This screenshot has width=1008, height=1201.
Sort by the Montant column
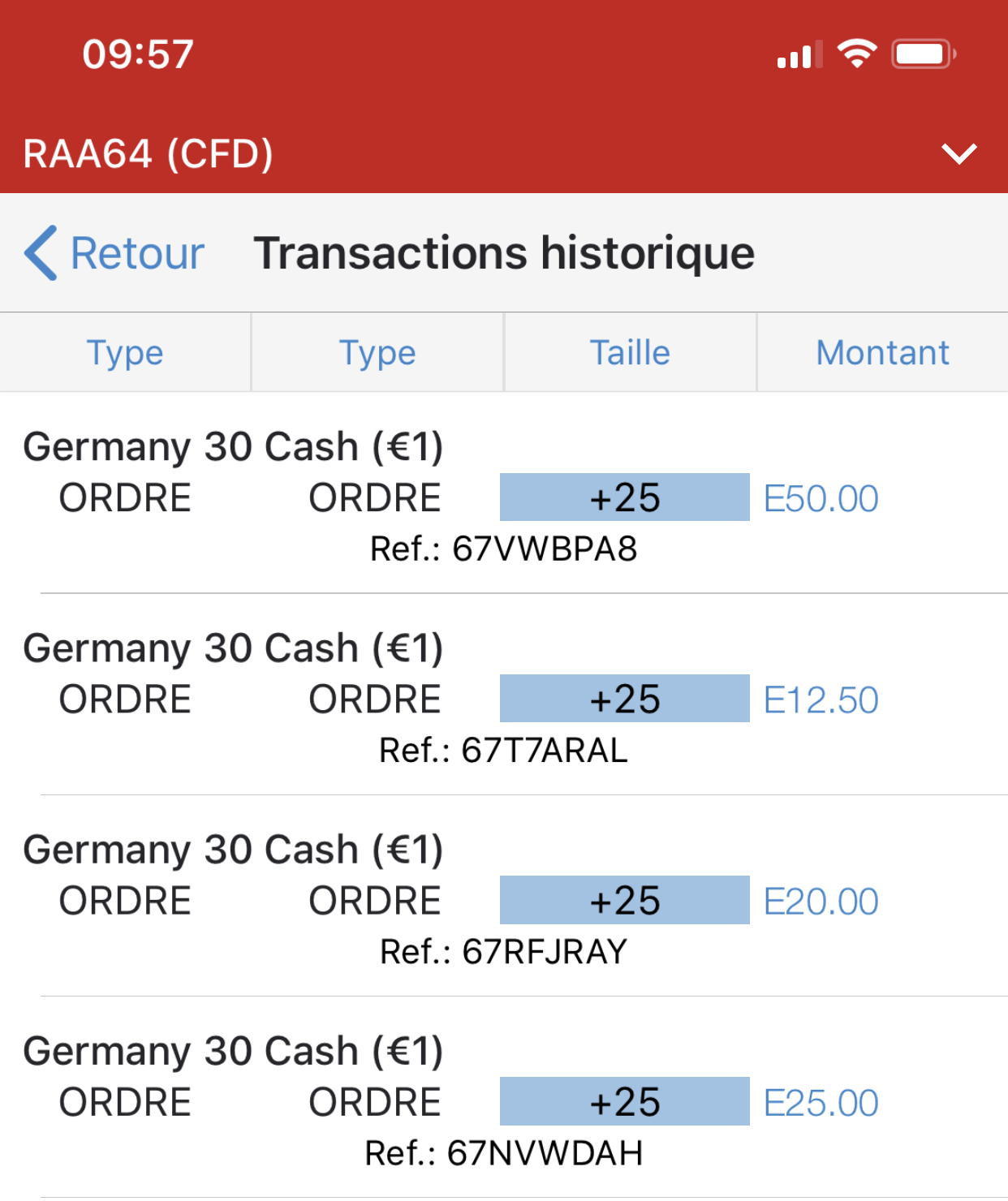tap(882, 353)
